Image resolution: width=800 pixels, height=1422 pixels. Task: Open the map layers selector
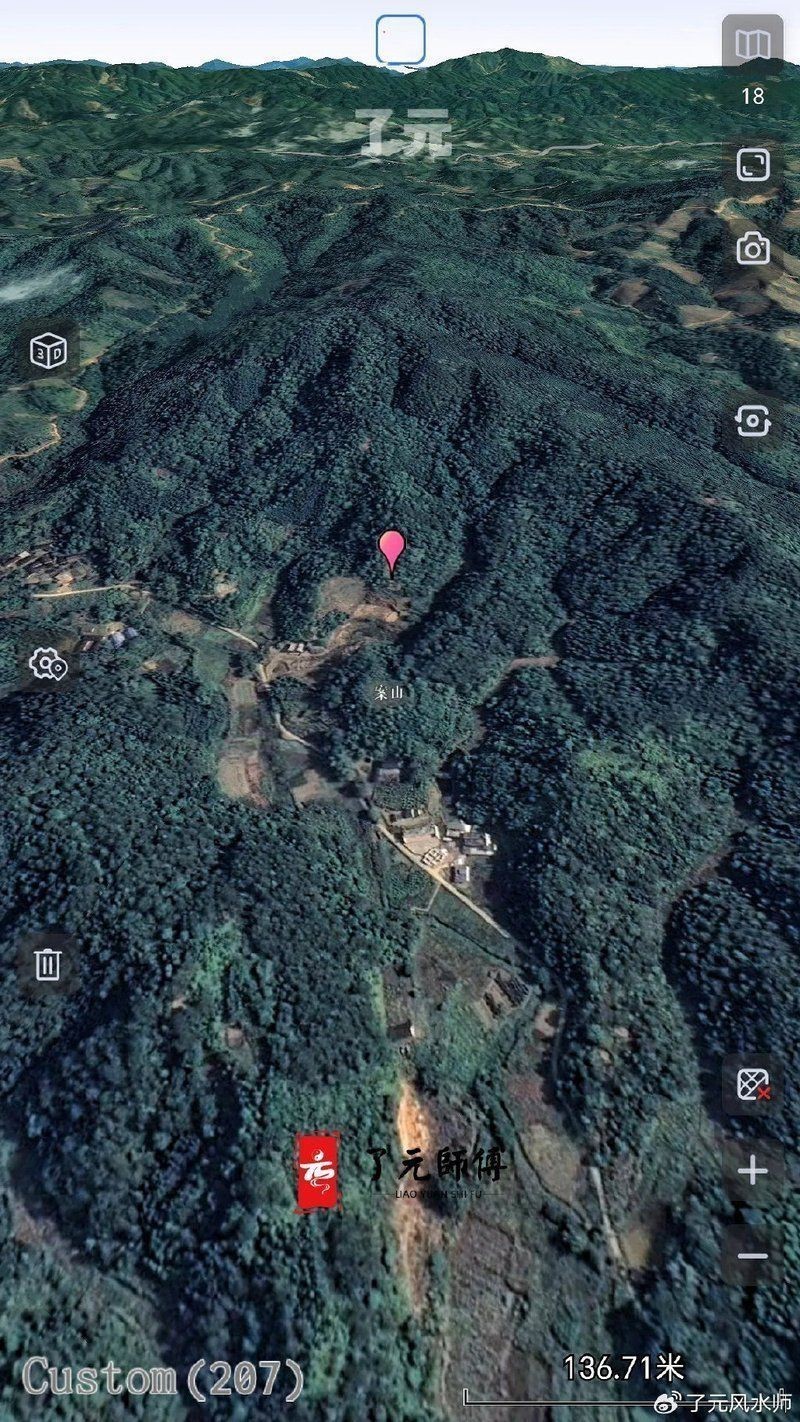click(752, 45)
